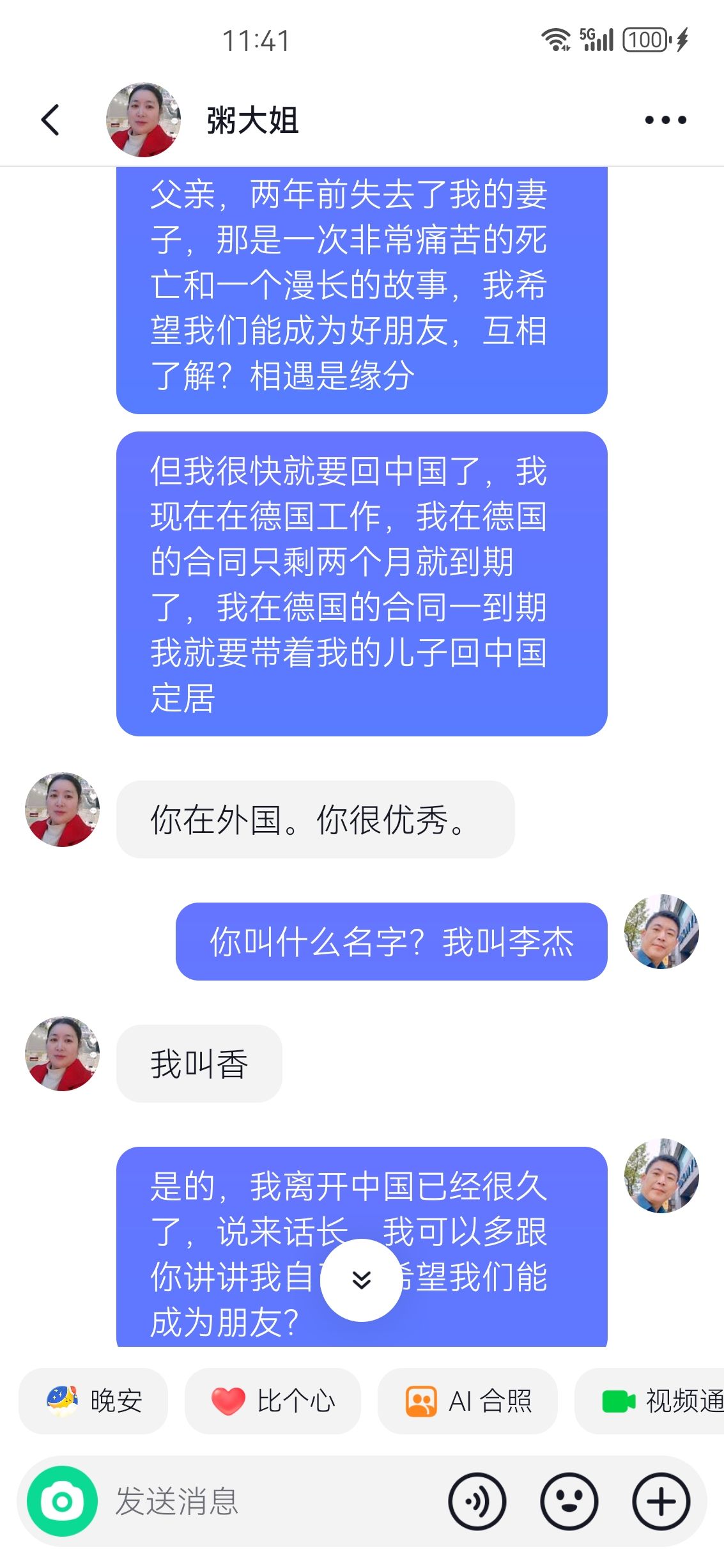724x1568 pixels.
Task: Open 粥大姐's profile picture in header
Action: coord(143,120)
